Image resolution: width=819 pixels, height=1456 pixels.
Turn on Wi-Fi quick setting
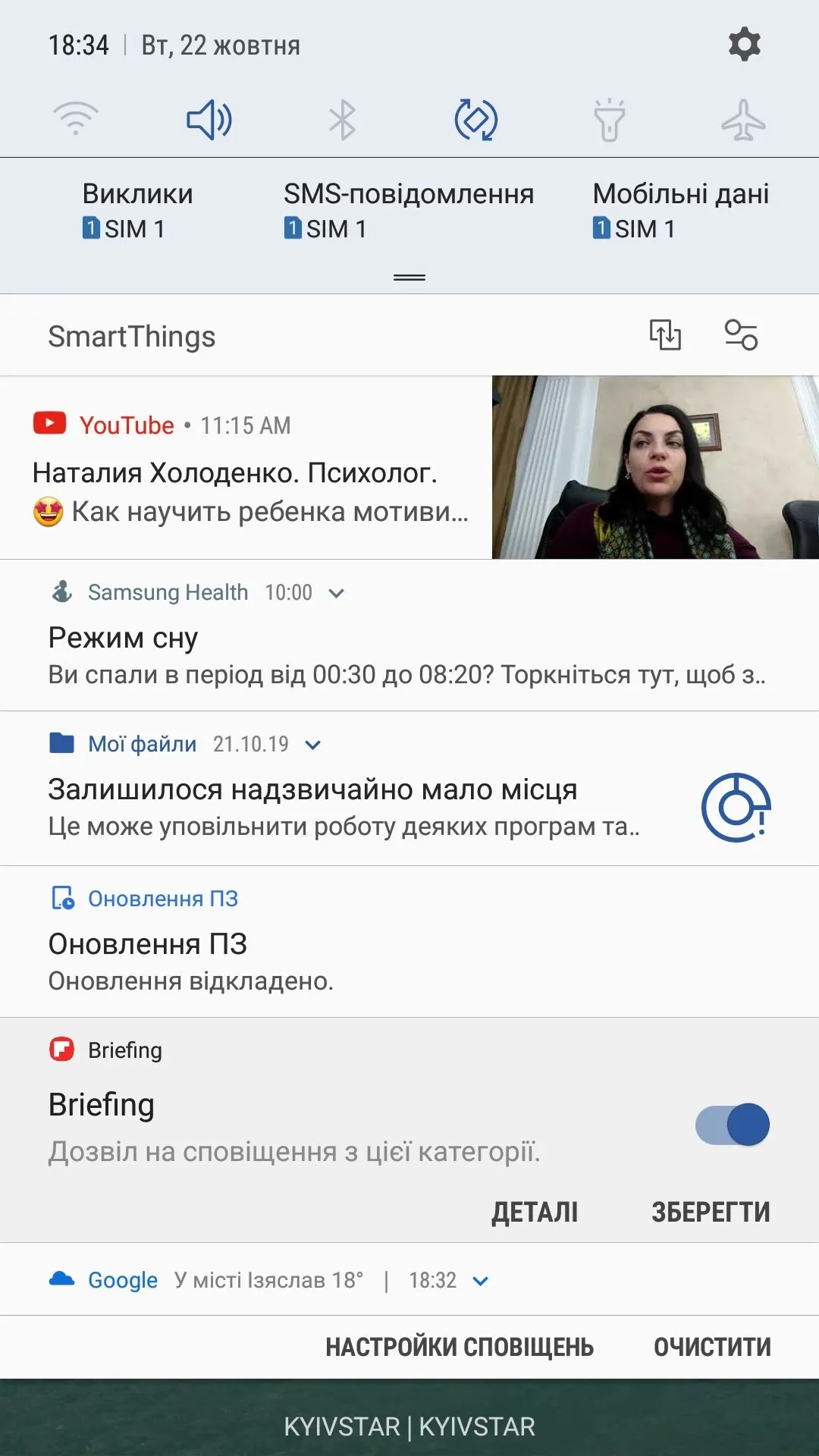[x=76, y=119]
